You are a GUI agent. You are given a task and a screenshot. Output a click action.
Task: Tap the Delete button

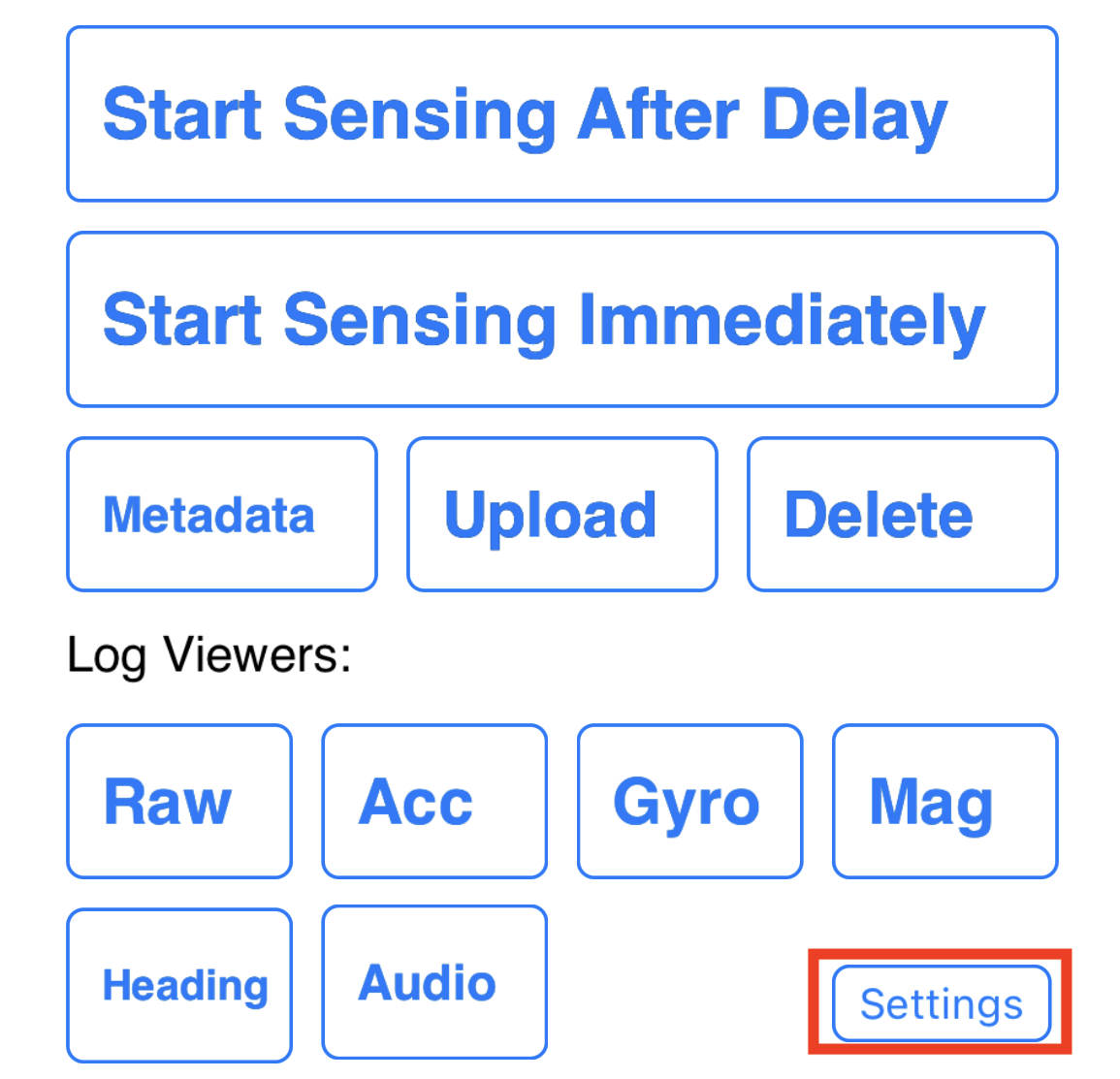[x=902, y=514]
